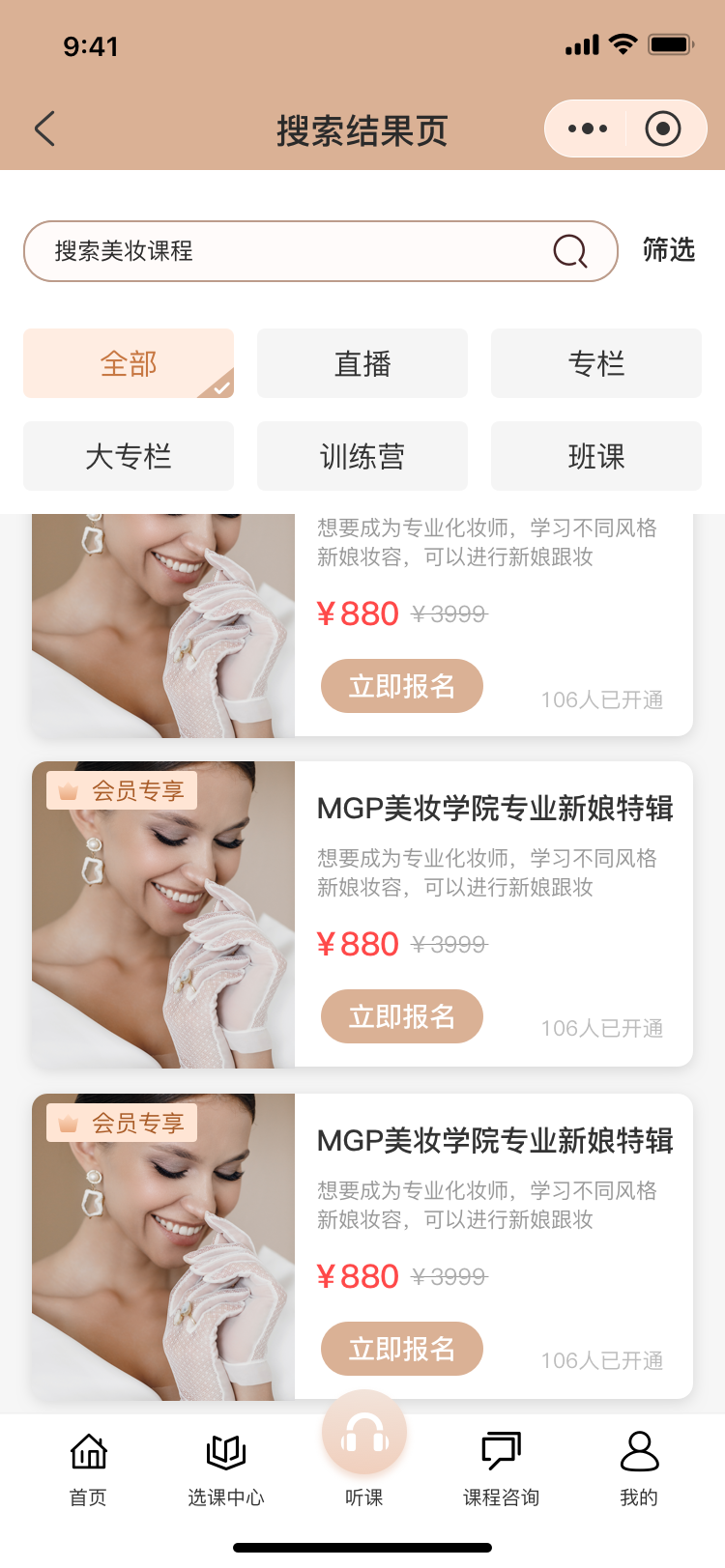
Task: Switch to the 专栏 category
Action: pyautogui.click(x=596, y=363)
